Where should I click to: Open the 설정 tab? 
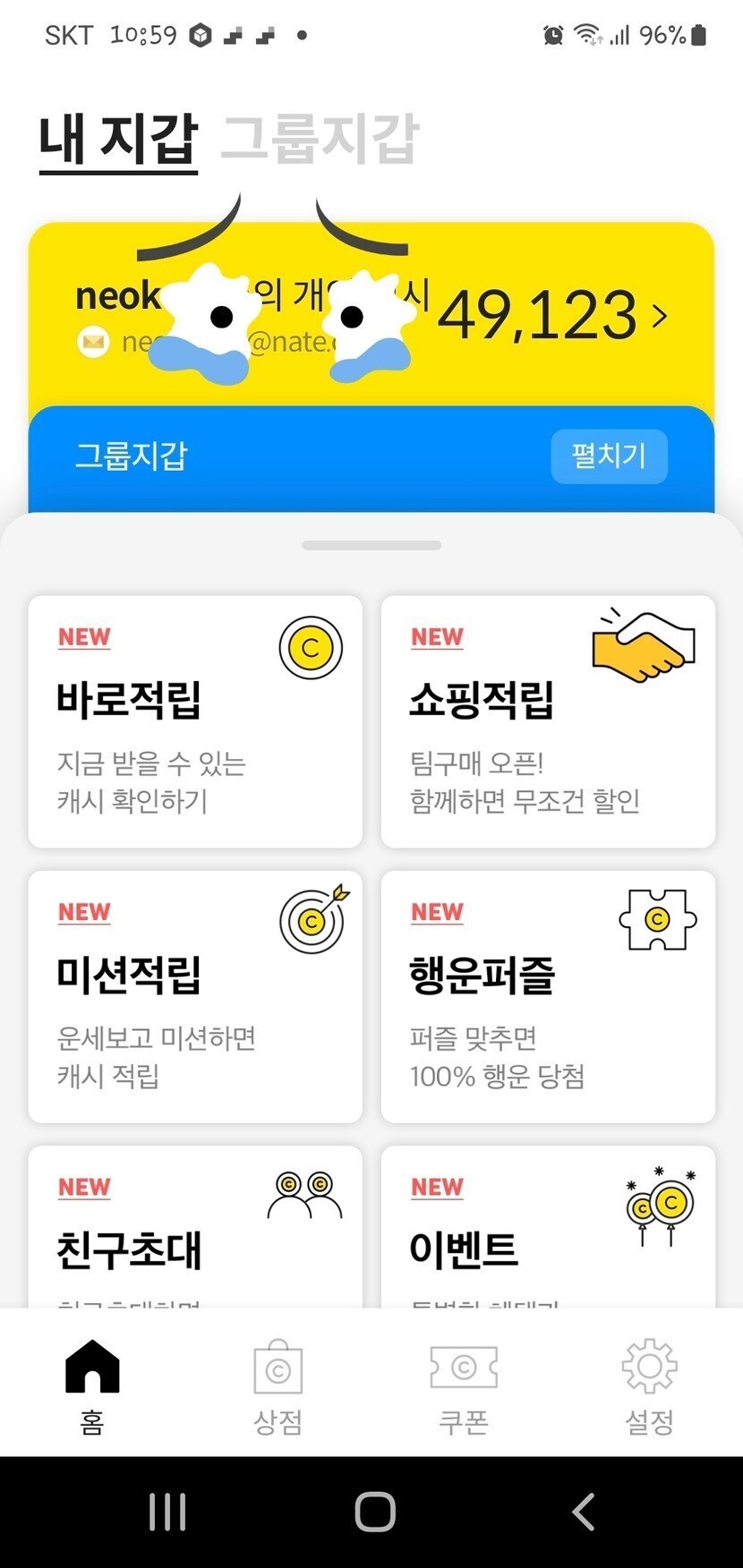click(649, 1384)
